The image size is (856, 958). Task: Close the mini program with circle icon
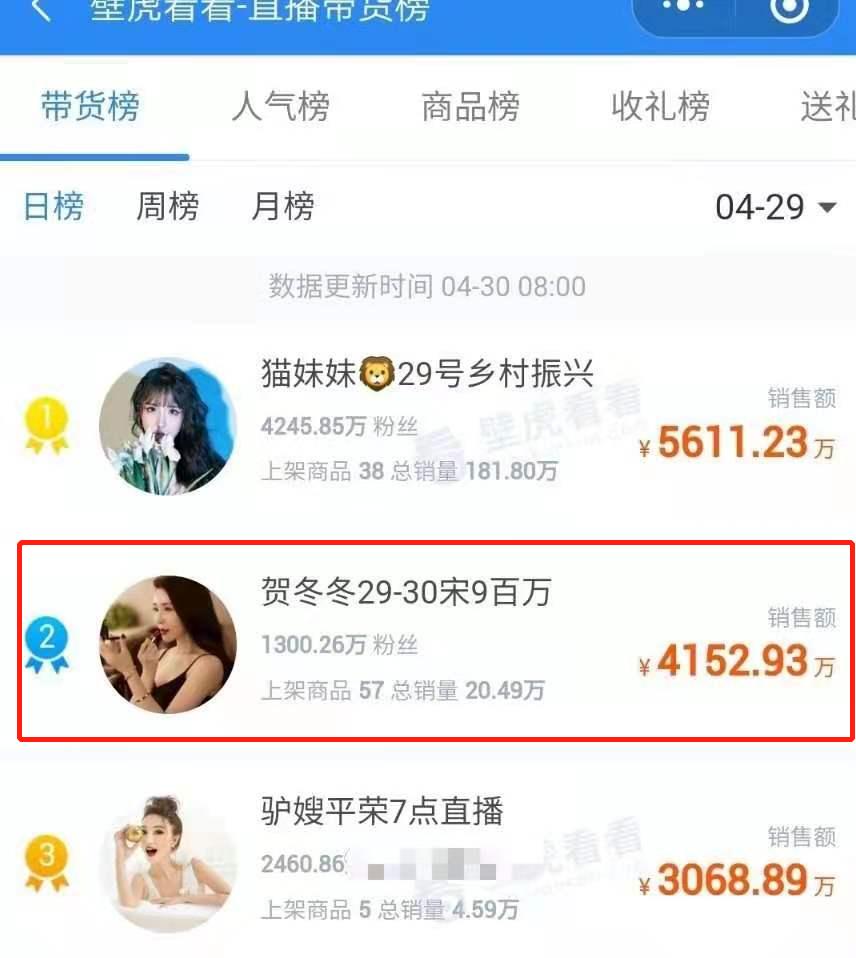click(x=790, y=10)
